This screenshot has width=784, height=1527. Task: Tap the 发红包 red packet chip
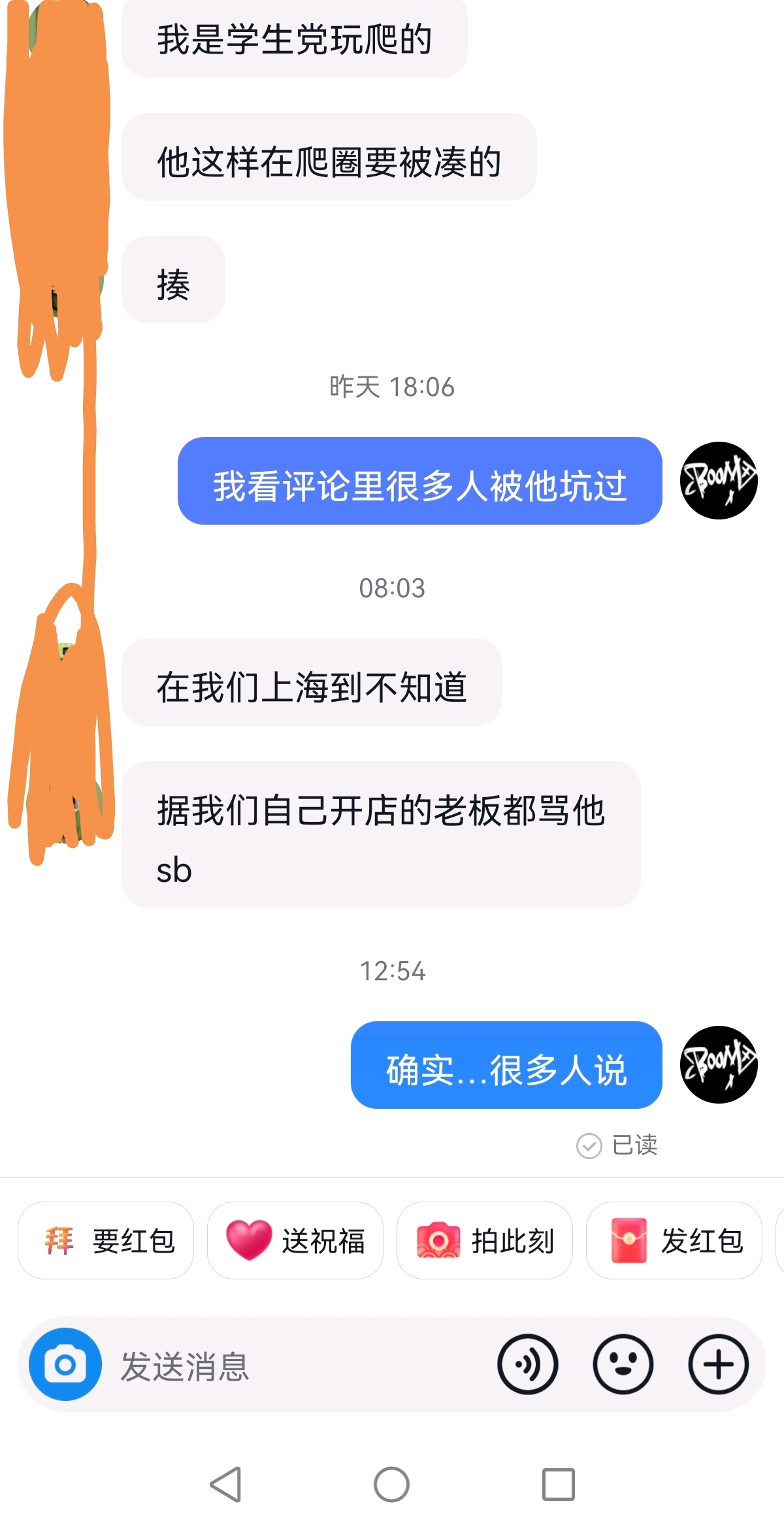[674, 1240]
